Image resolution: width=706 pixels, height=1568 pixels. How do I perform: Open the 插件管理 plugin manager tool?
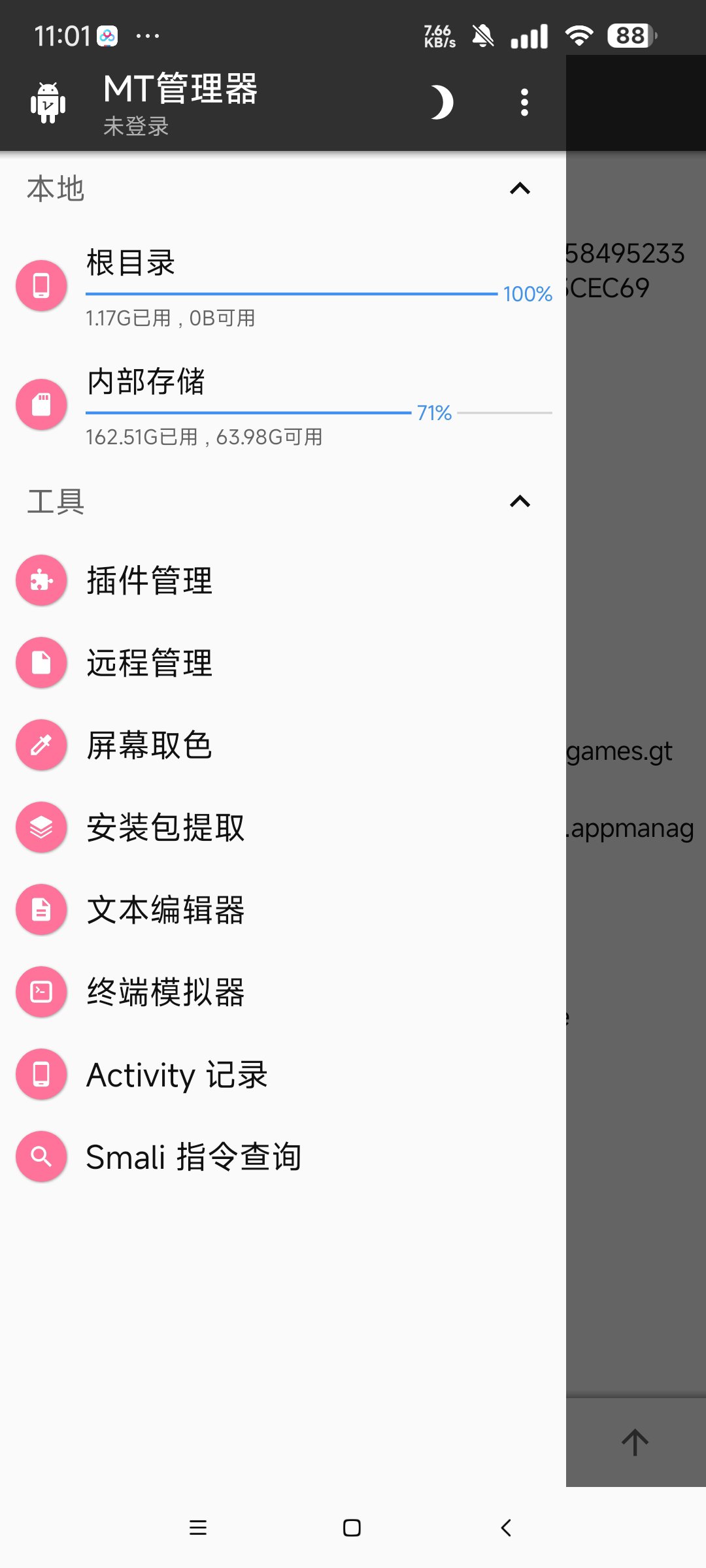tap(150, 580)
